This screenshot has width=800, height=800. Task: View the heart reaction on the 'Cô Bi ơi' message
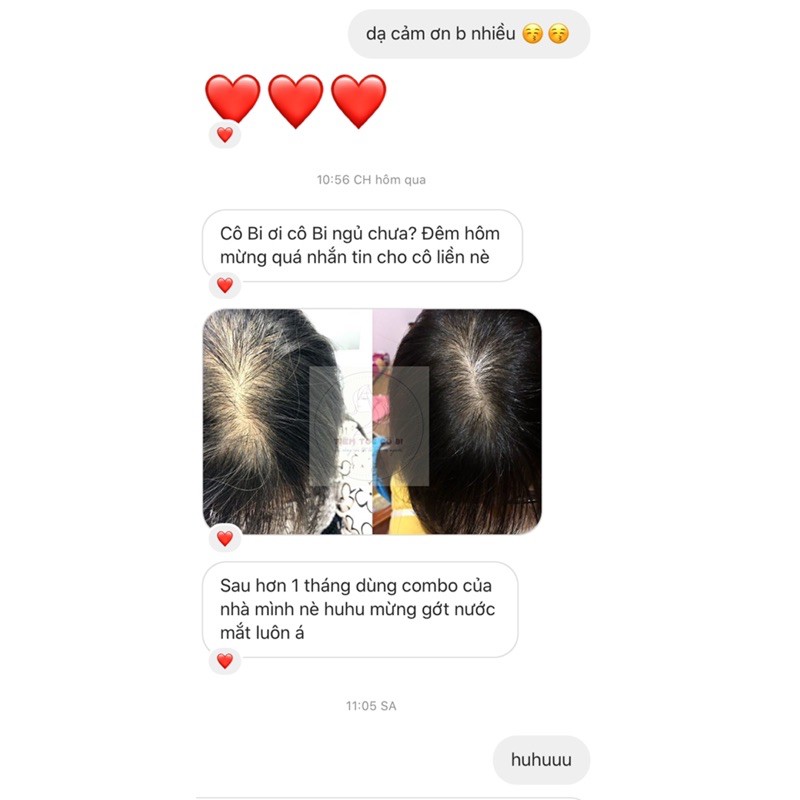click(x=225, y=286)
